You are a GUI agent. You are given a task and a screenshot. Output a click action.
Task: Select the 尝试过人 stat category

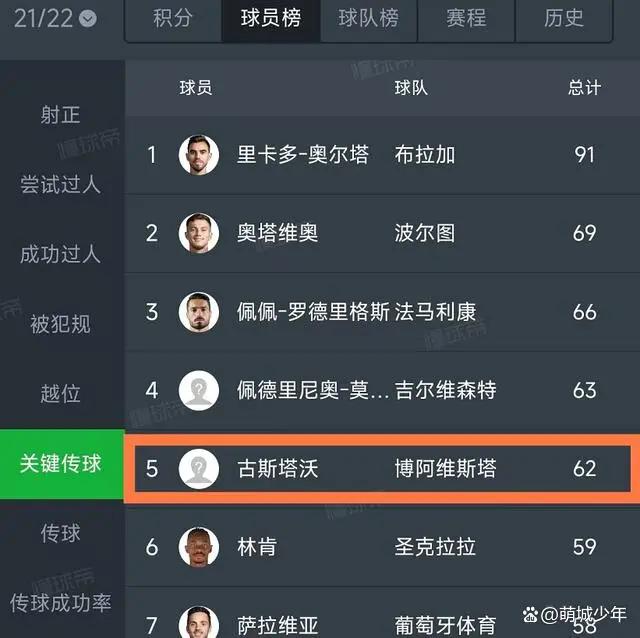click(60, 185)
